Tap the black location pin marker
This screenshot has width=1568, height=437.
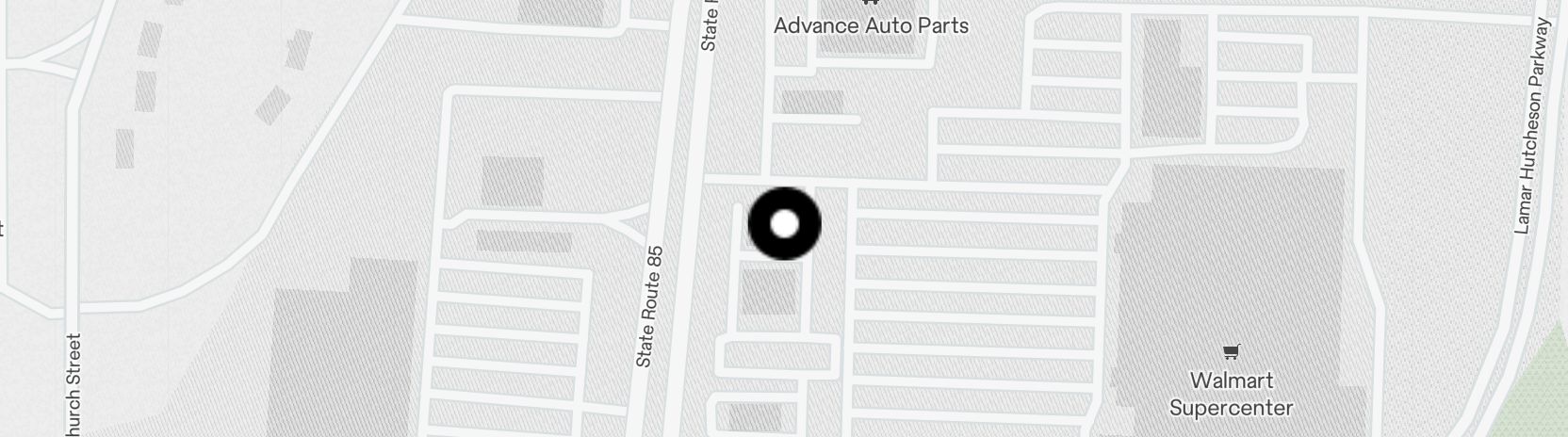click(x=784, y=224)
